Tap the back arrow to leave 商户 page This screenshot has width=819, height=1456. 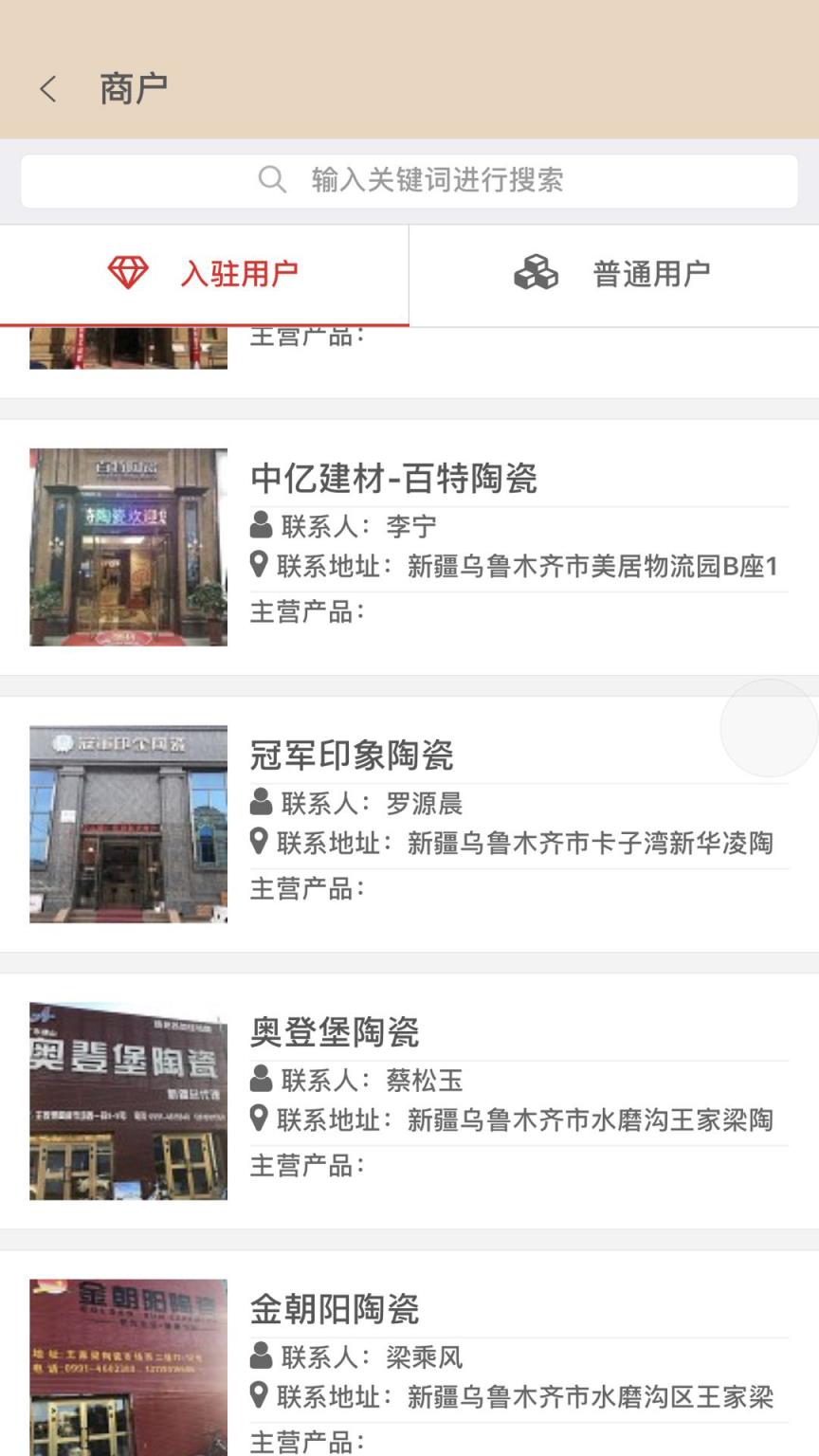pos(47,87)
